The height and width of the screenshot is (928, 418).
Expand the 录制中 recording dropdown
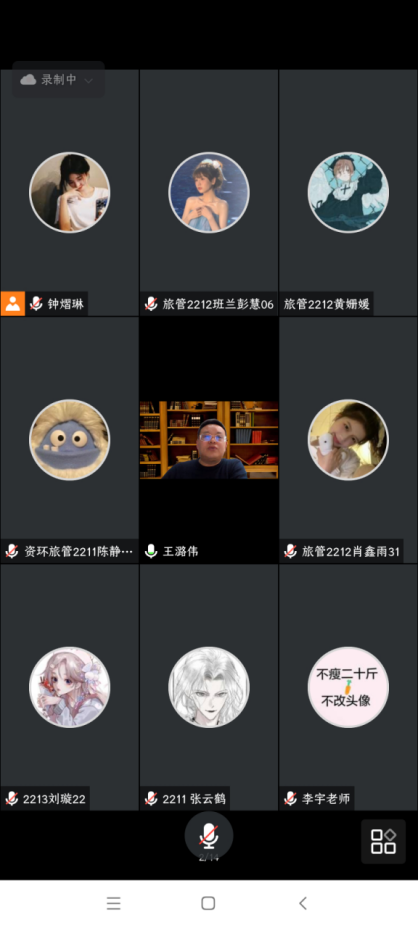pyautogui.click(x=58, y=80)
